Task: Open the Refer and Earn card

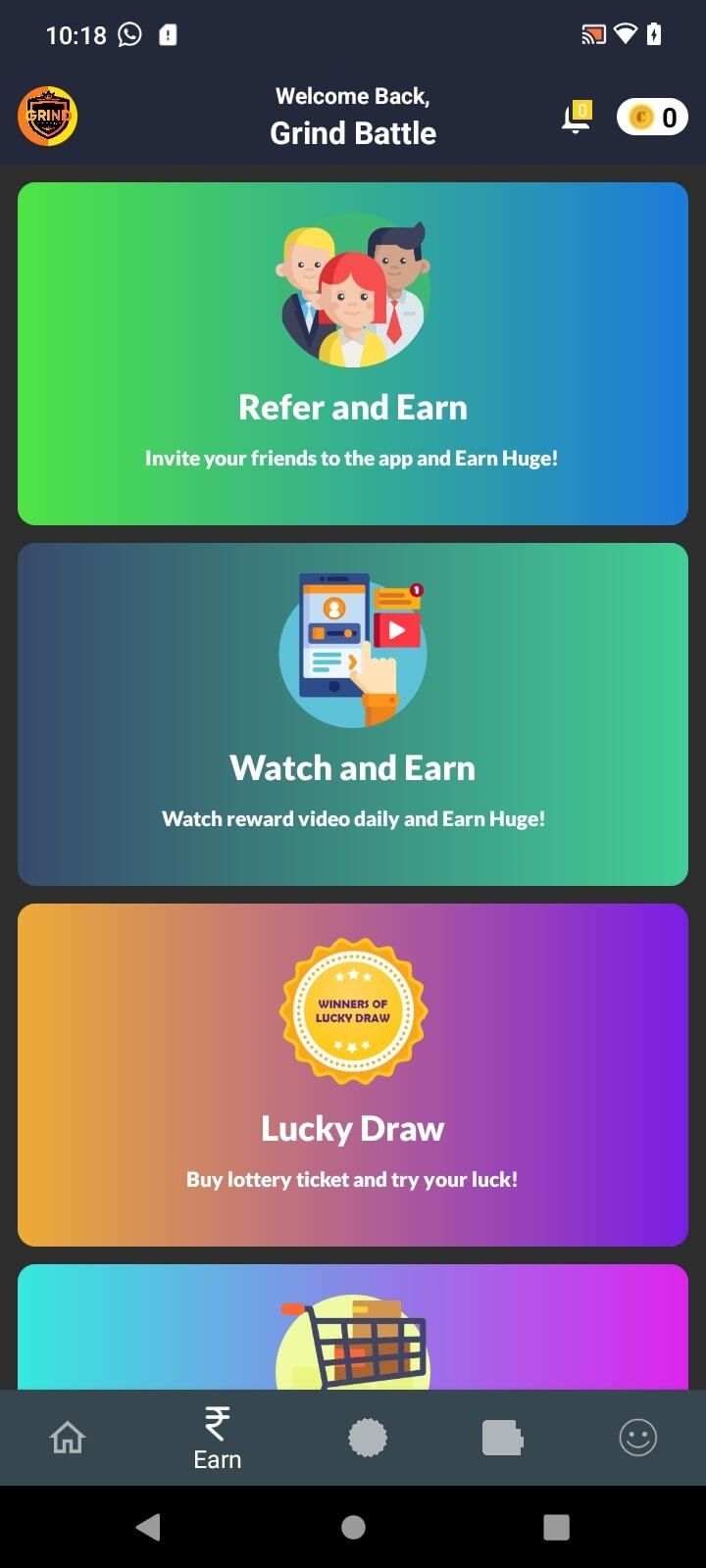Action: click(353, 354)
